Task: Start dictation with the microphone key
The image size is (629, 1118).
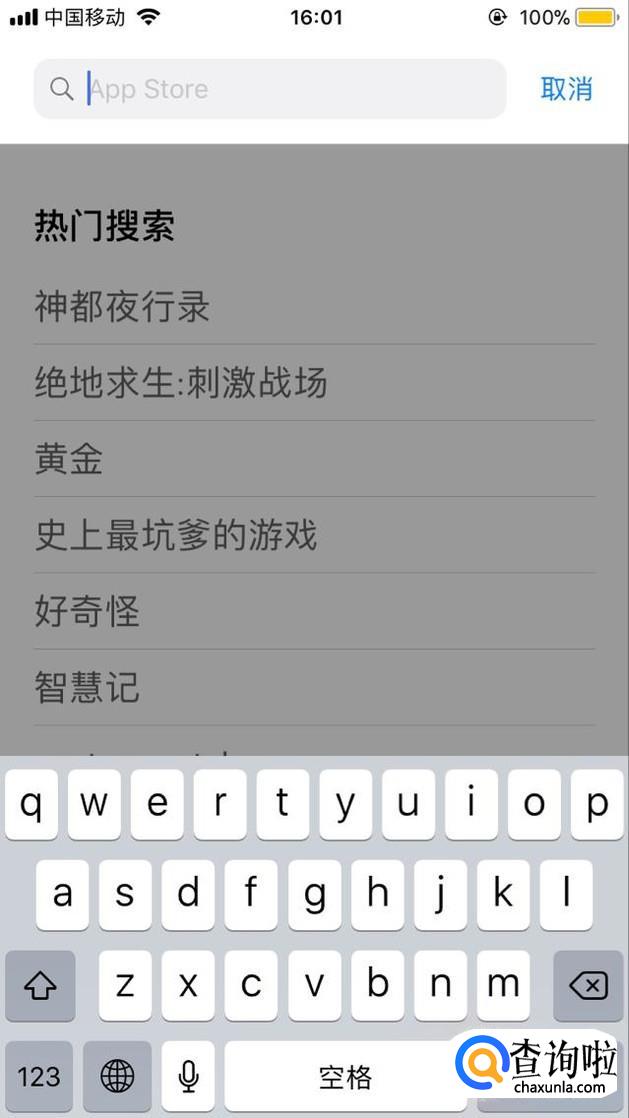Action: point(188,1076)
